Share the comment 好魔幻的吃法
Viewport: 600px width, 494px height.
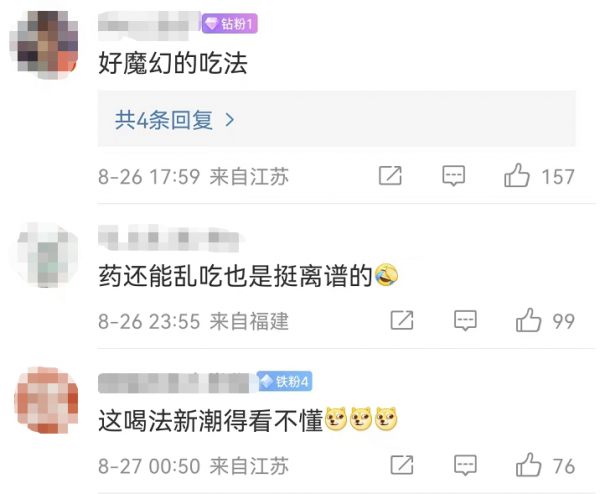pyautogui.click(x=390, y=177)
